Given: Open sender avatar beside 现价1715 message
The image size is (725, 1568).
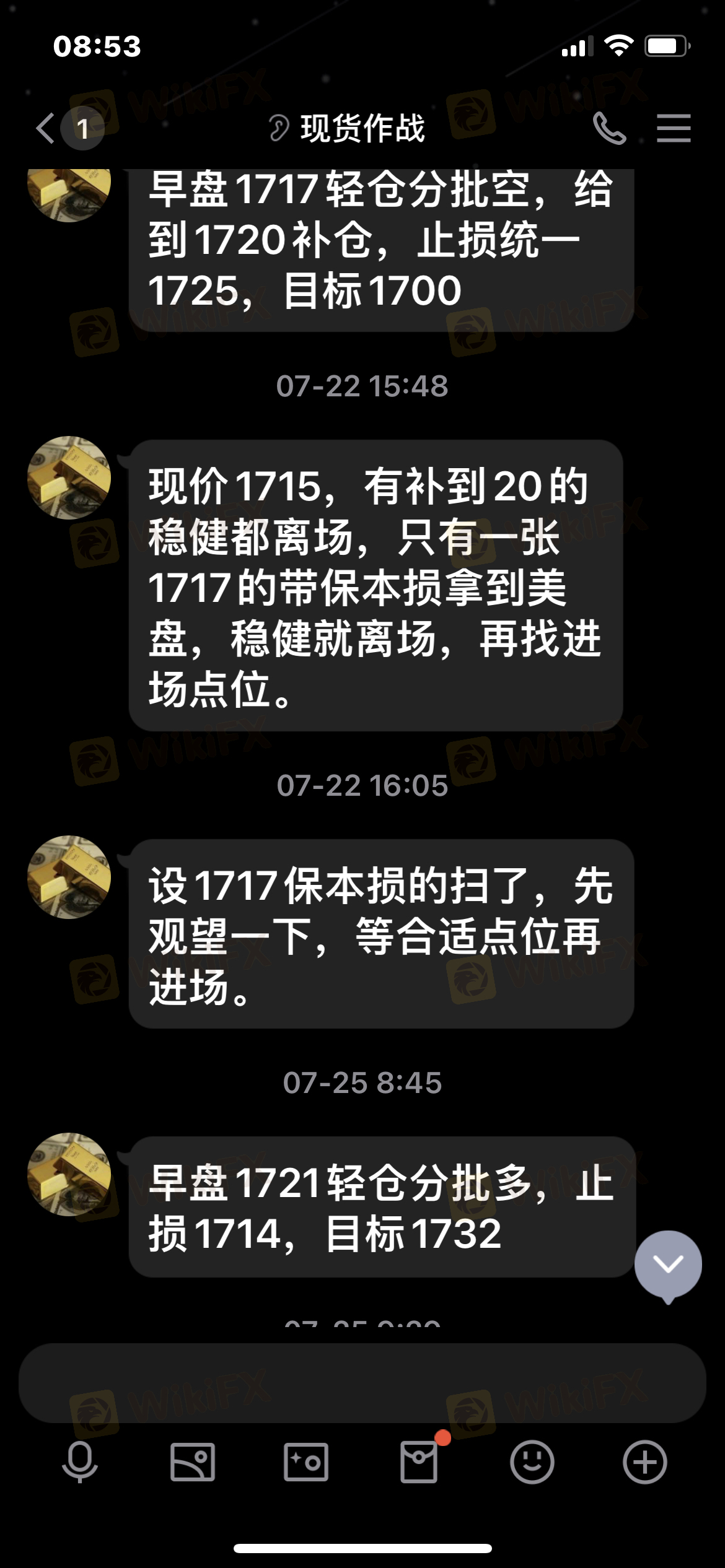Looking at the screenshot, I should (69, 477).
